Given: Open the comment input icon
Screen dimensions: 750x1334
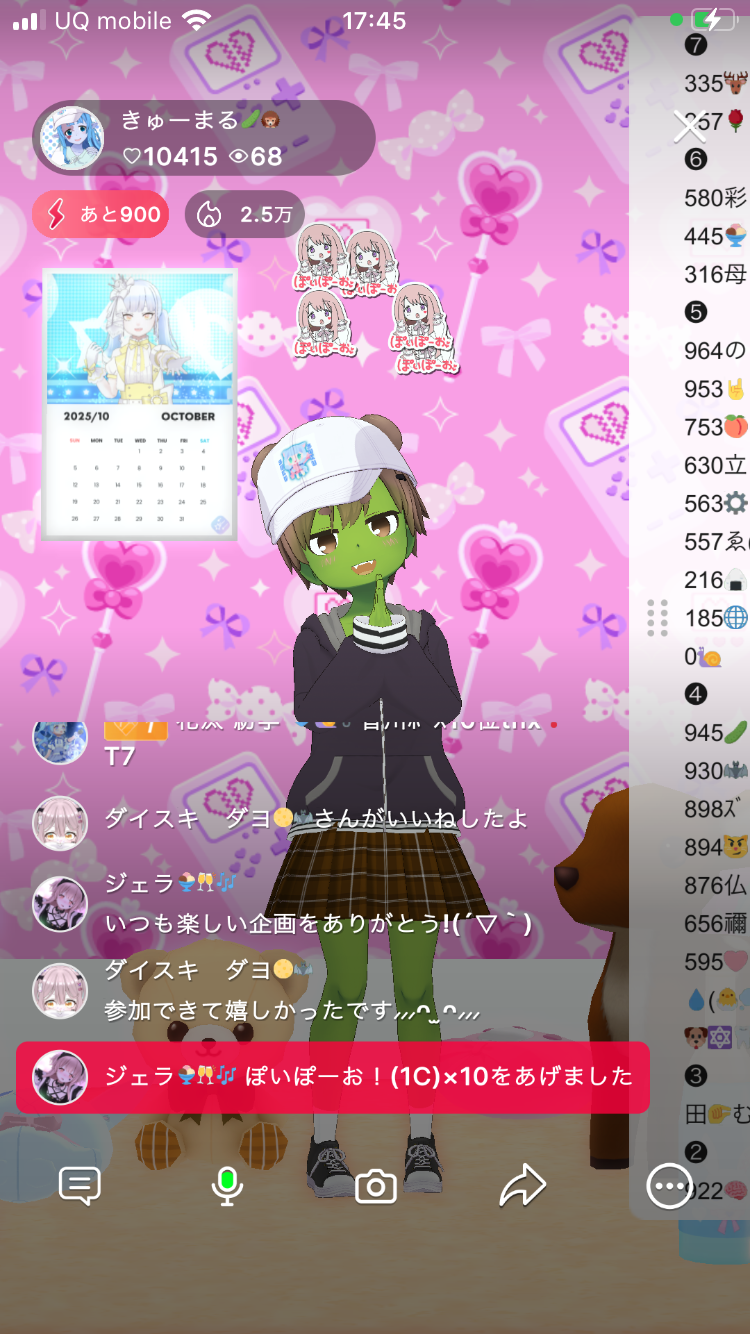Looking at the screenshot, I should (x=80, y=1186).
